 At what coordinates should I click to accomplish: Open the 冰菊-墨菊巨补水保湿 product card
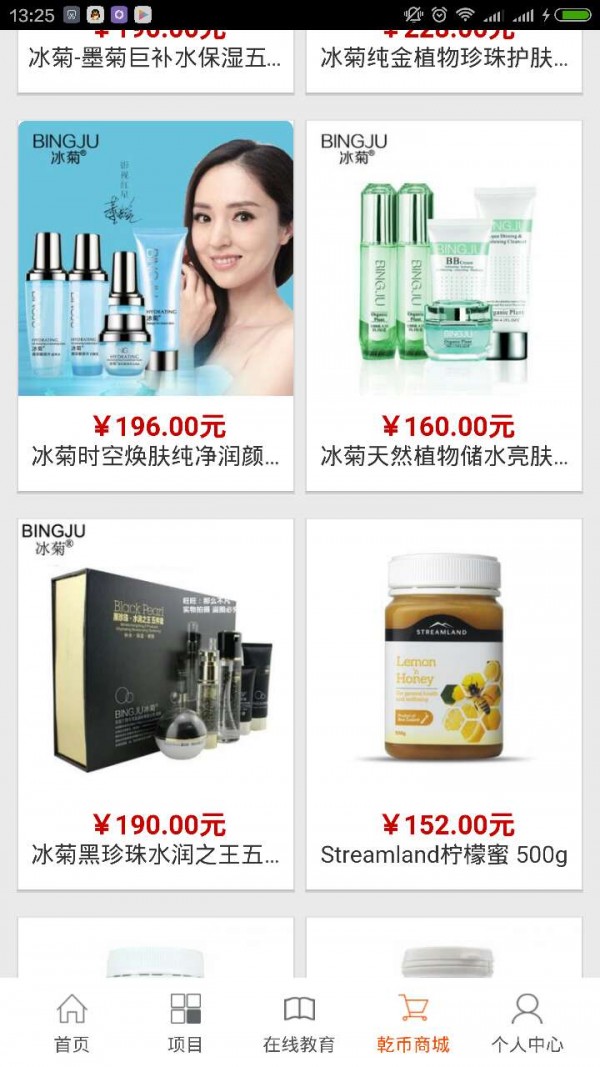pyautogui.click(x=156, y=59)
